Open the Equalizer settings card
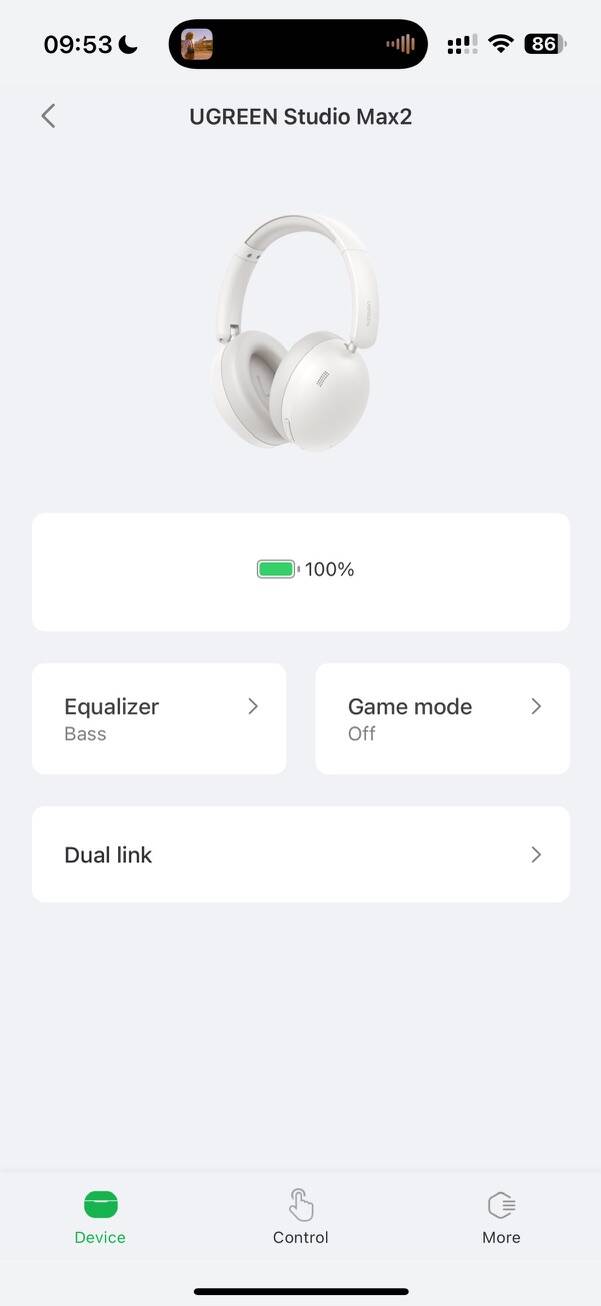 click(x=159, y=718)
